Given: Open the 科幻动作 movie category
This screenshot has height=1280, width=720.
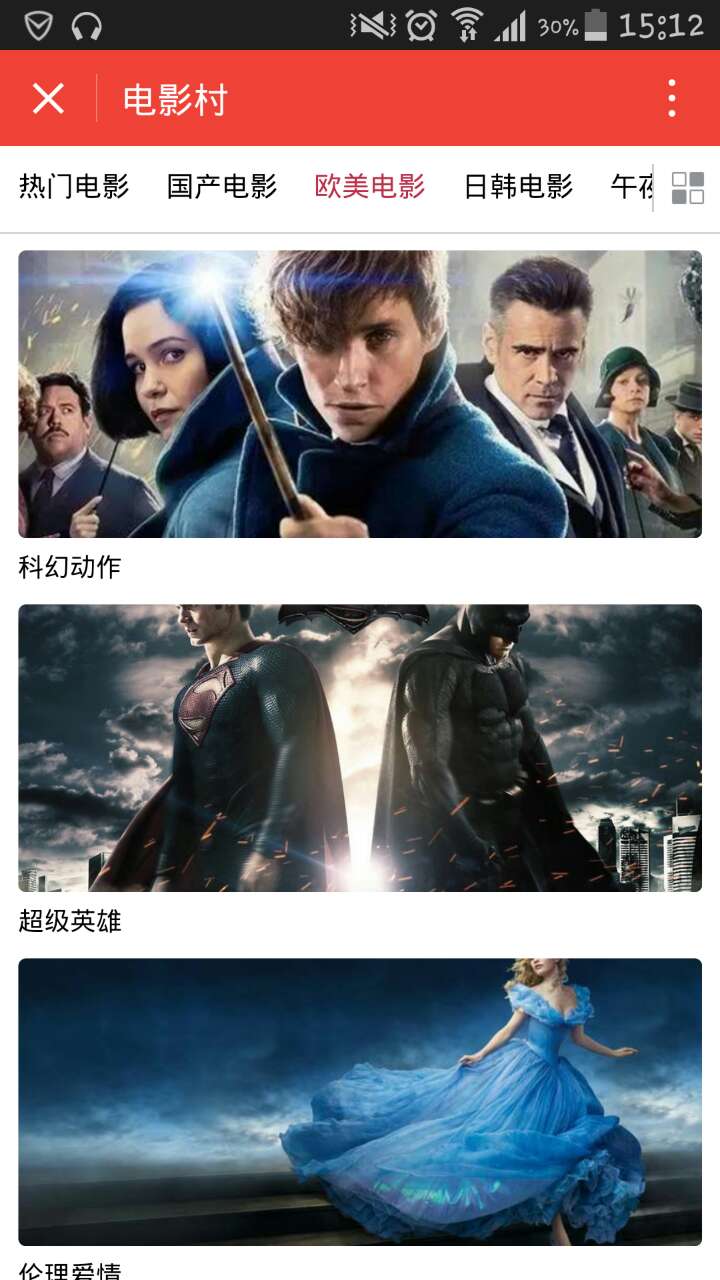Looking at the screenshot, I should click(360, 394).
